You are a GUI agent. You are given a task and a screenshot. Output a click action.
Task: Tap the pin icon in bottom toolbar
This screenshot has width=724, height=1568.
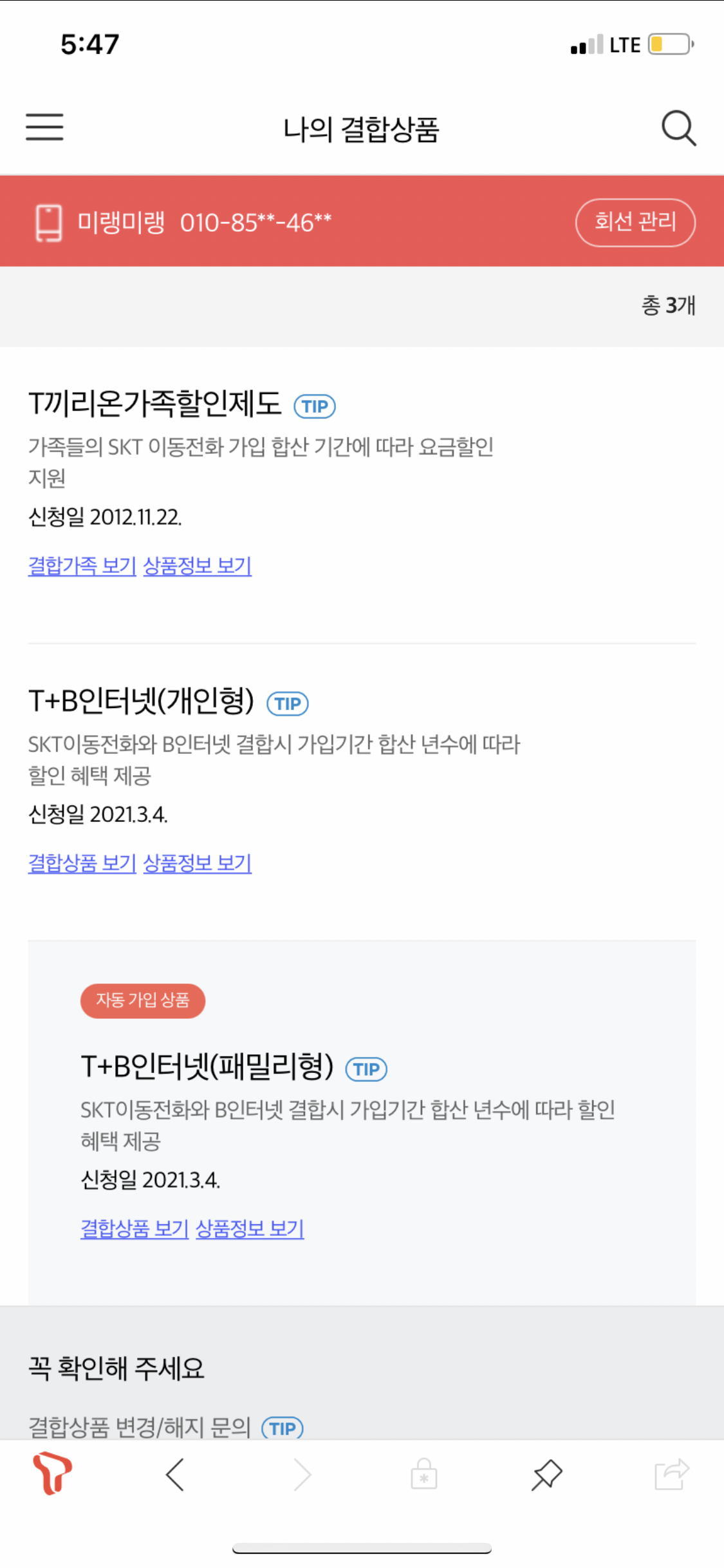[x=546, y=1475]
